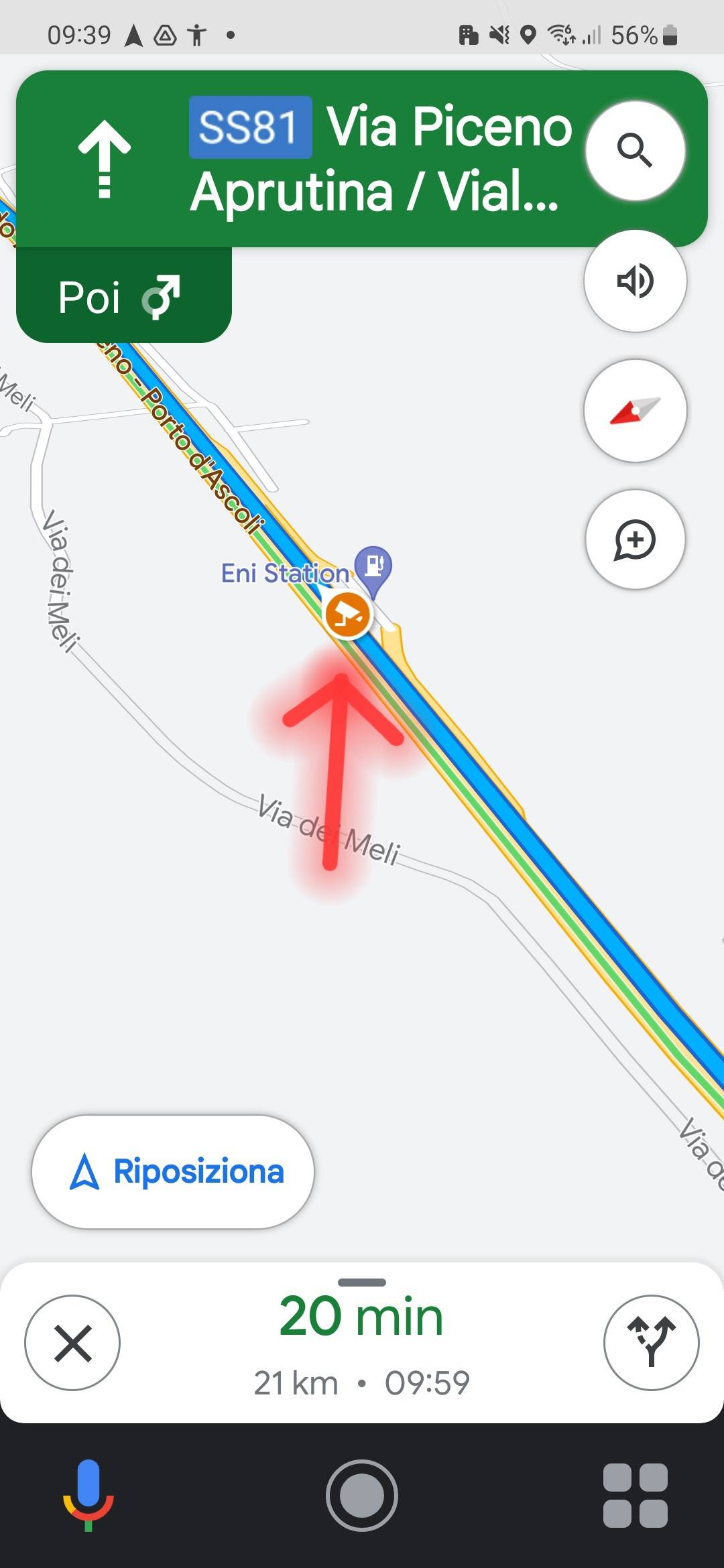Open search along the route
The image size is (724, 1568).
pyautogui.click(x=635, y=150)
